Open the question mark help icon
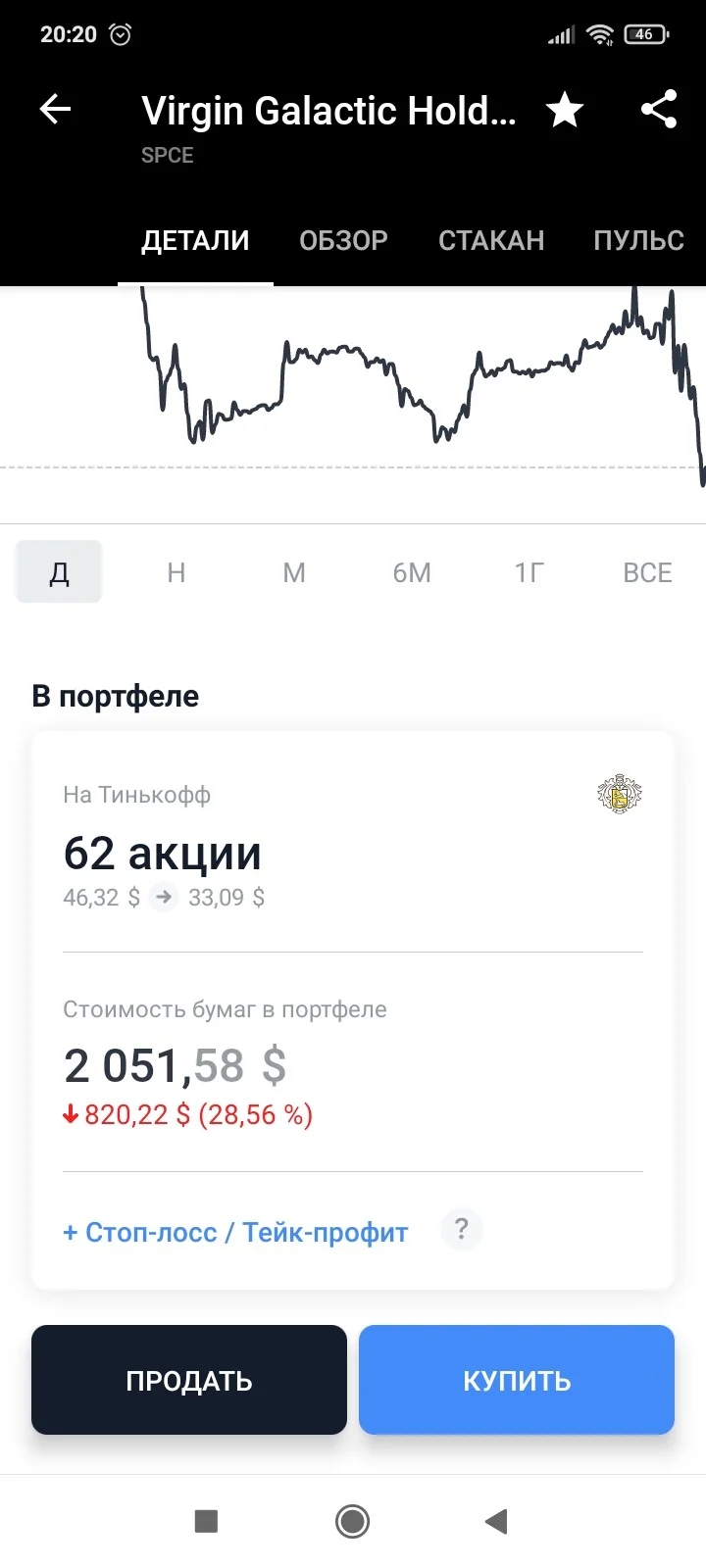 click(462, 1229)
